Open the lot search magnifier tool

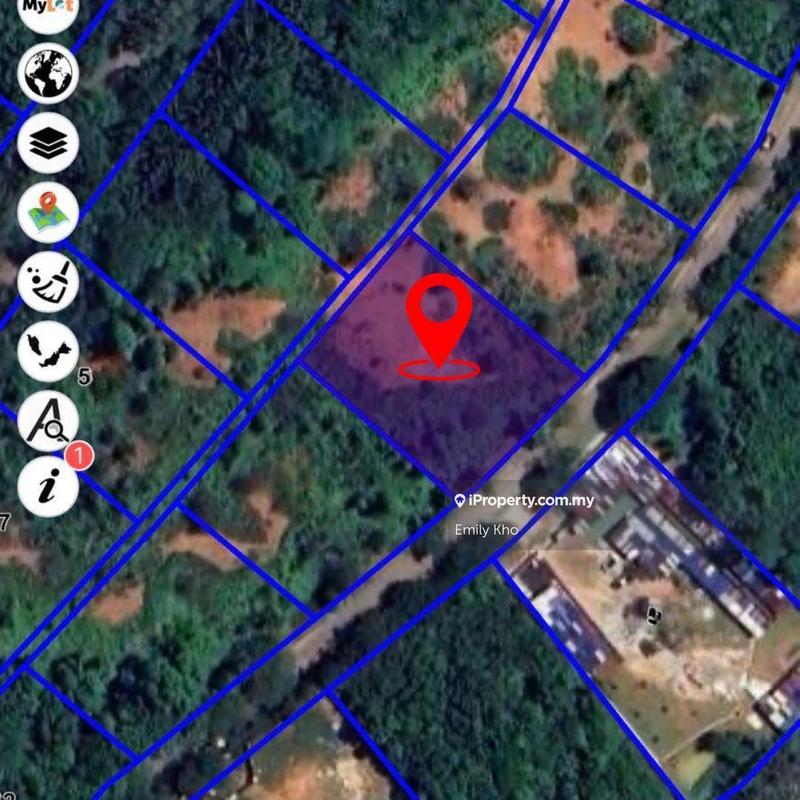(x=48, y=419)
